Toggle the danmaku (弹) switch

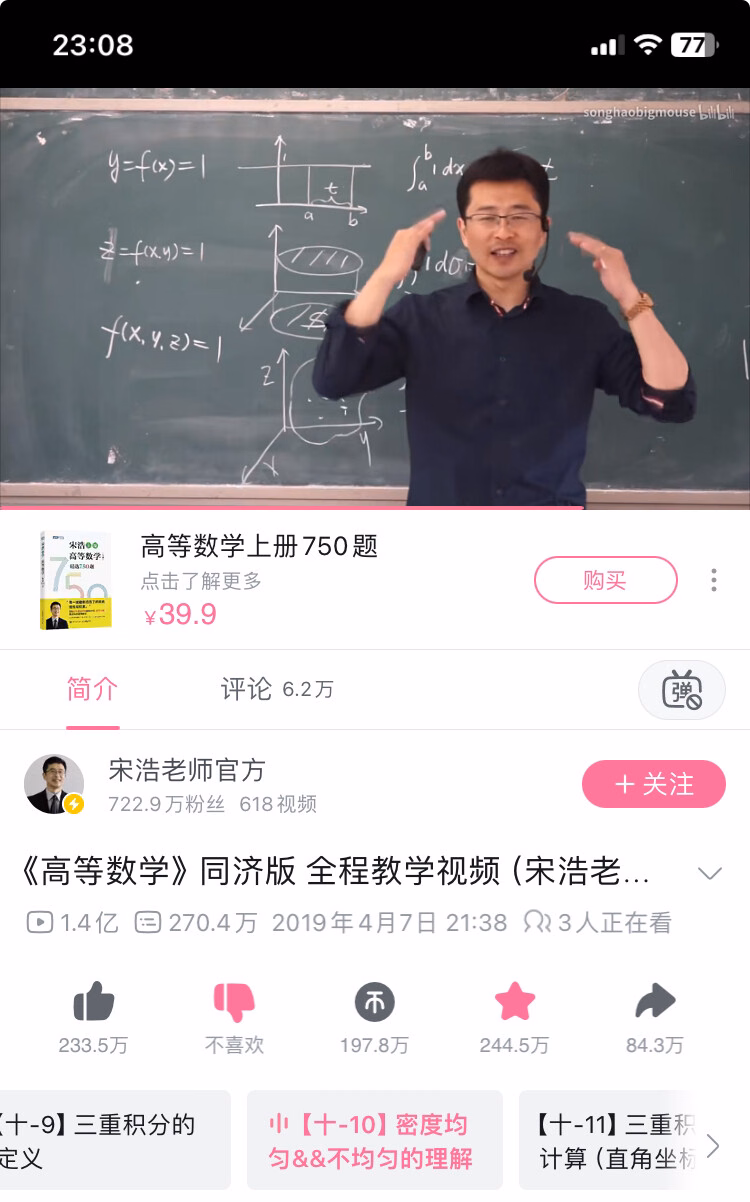(682, 690)
